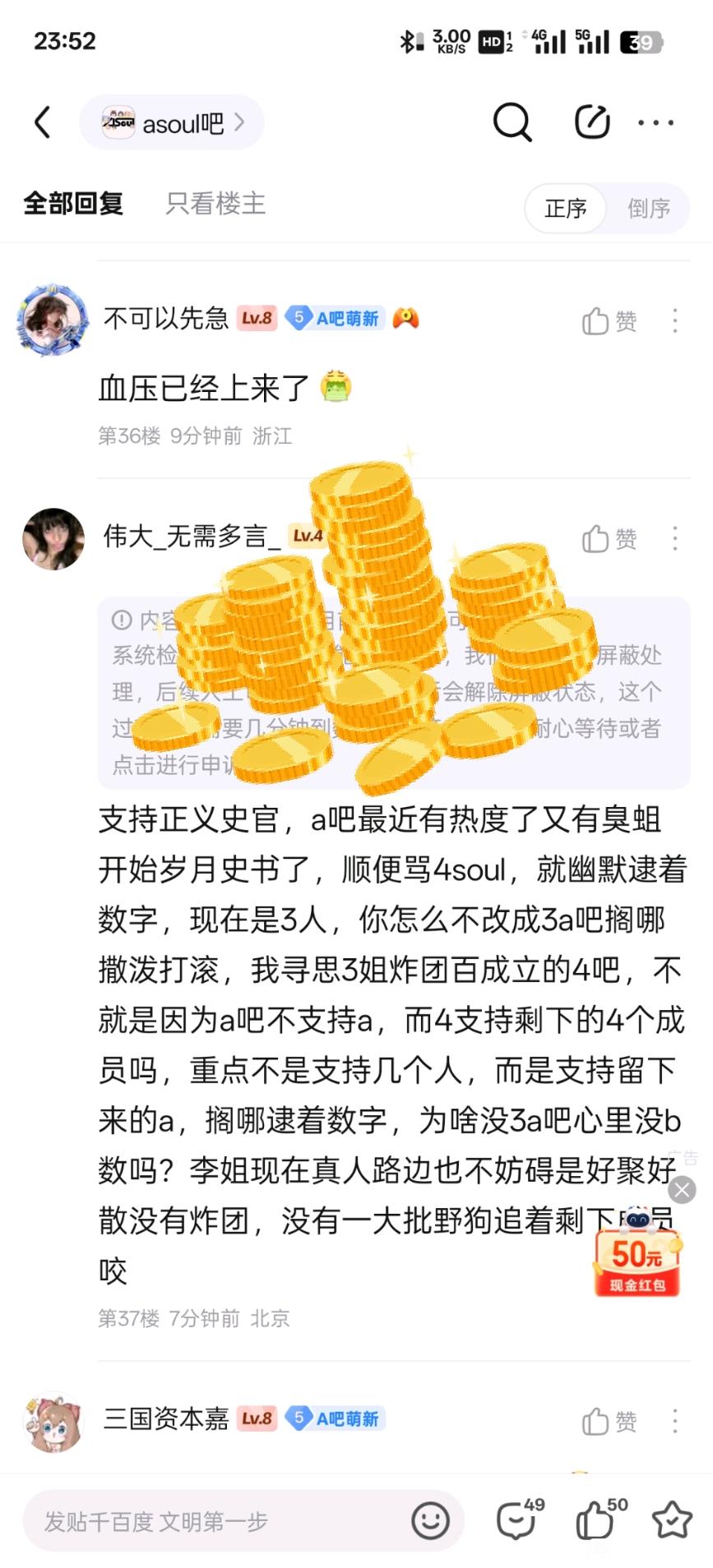Viewport: 713px width, 1568px height.
Task: Select 正序 sort order
Action: (566, 209)
